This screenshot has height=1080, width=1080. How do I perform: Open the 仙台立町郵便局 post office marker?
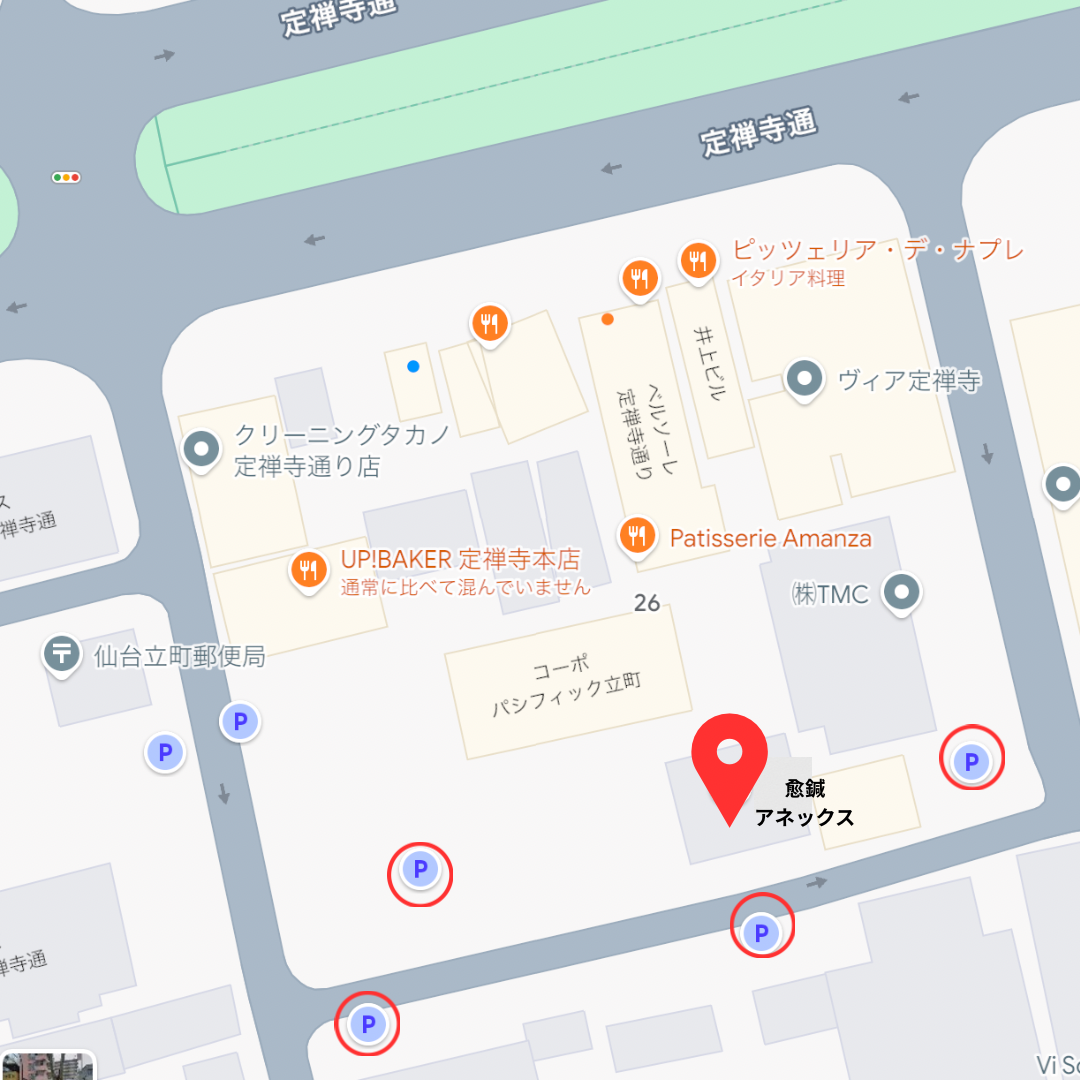coord(62,655)
